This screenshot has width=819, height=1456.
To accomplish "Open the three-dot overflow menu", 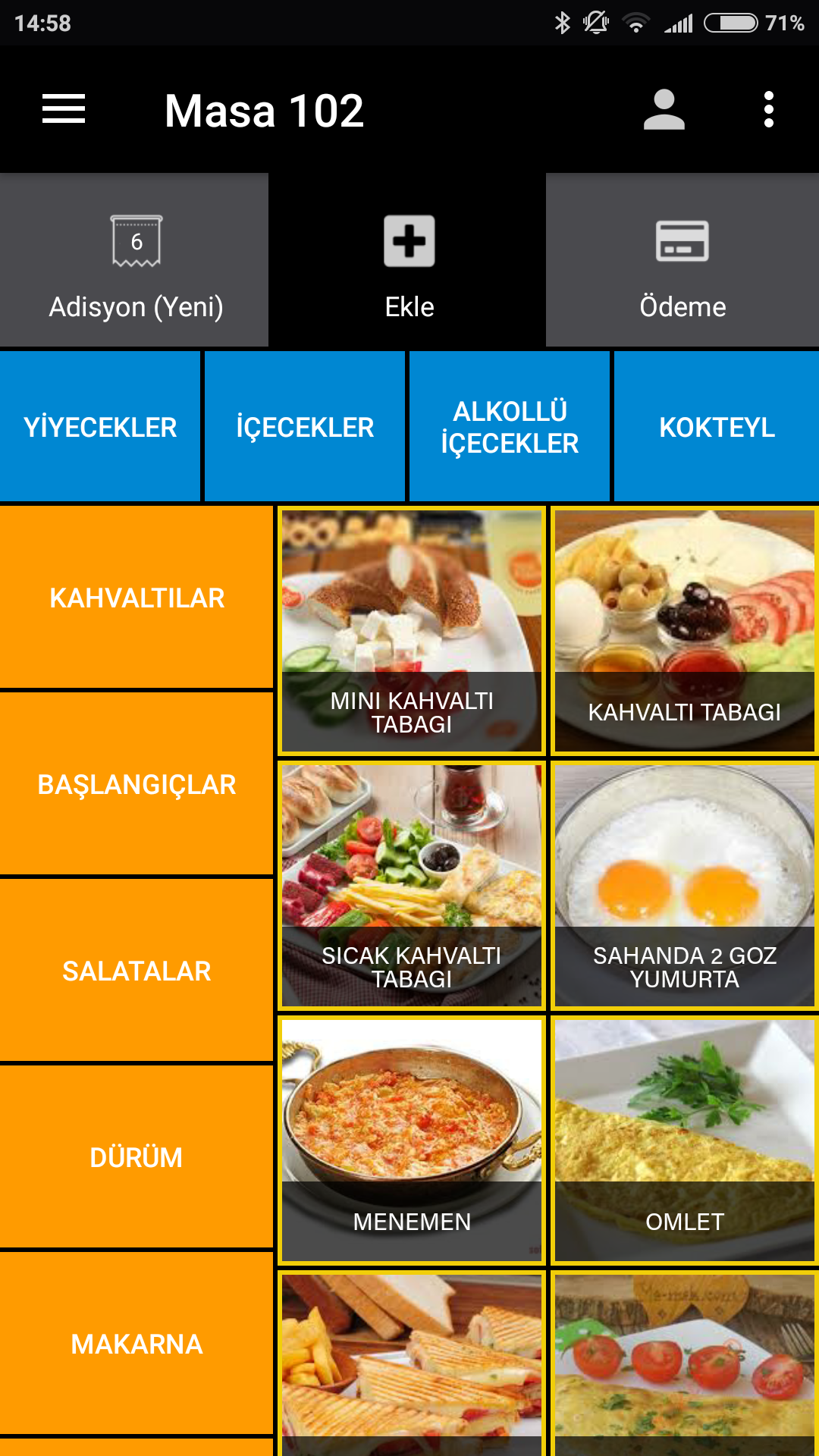I will point(768,109).
